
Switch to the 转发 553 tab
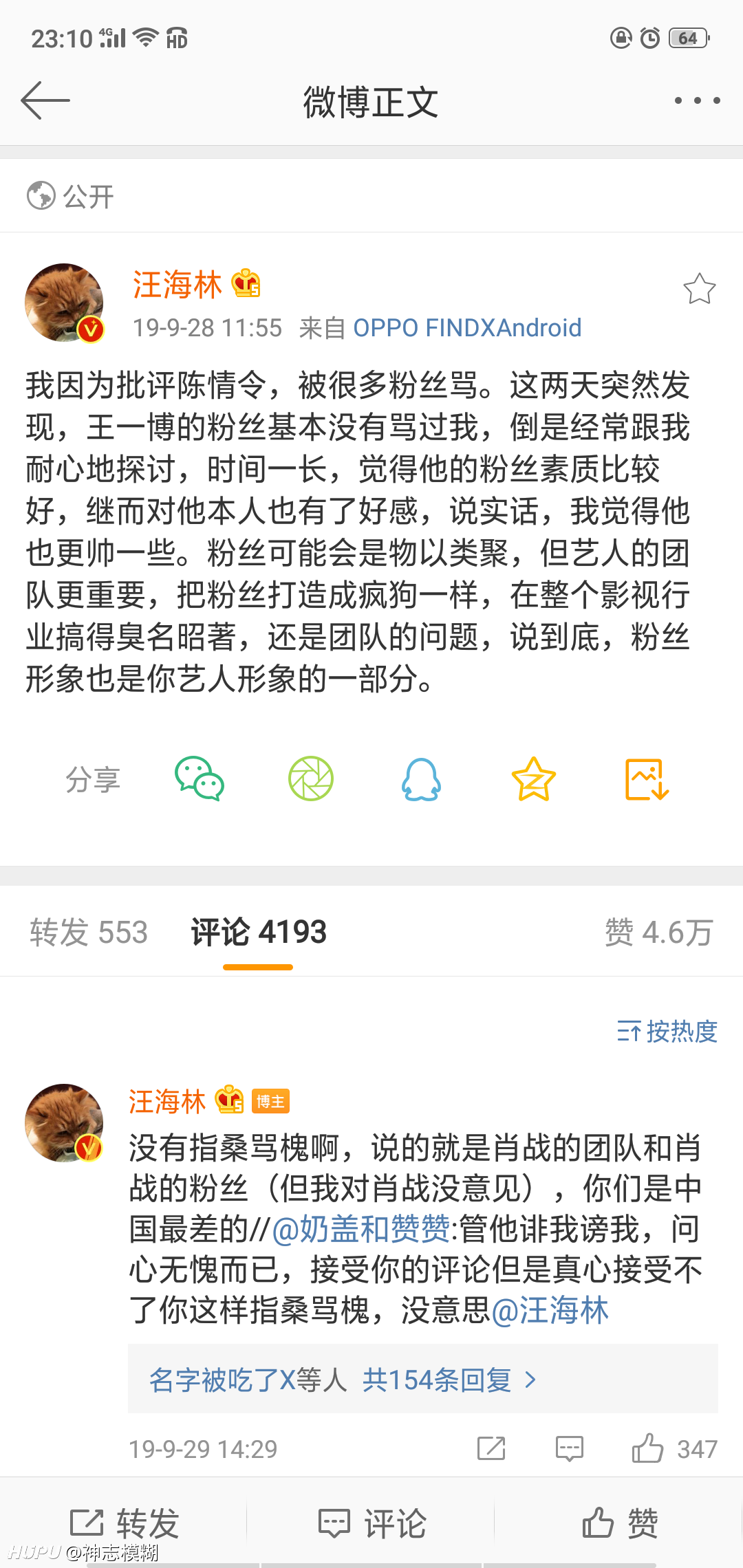pos(89,933)
